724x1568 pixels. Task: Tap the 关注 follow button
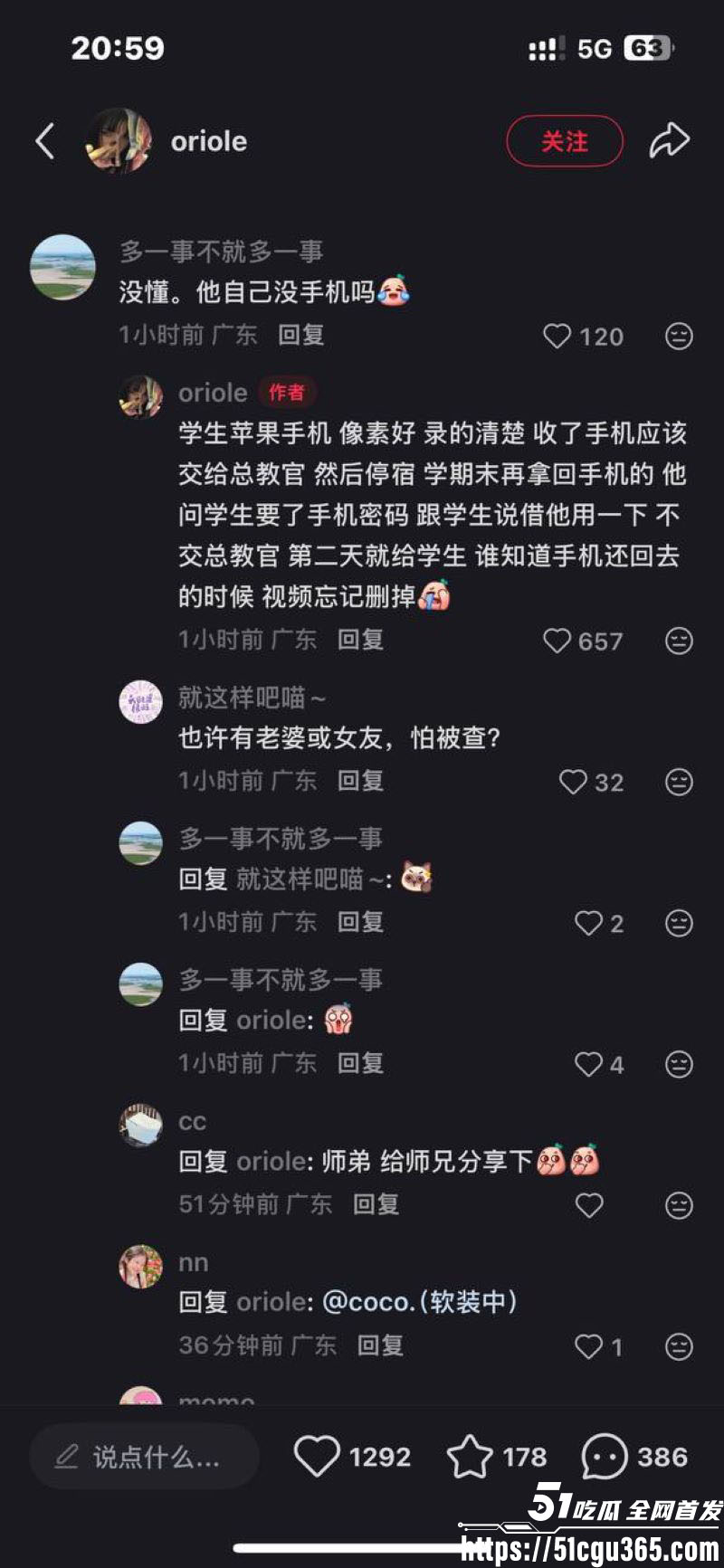click(x=564, y=140)
